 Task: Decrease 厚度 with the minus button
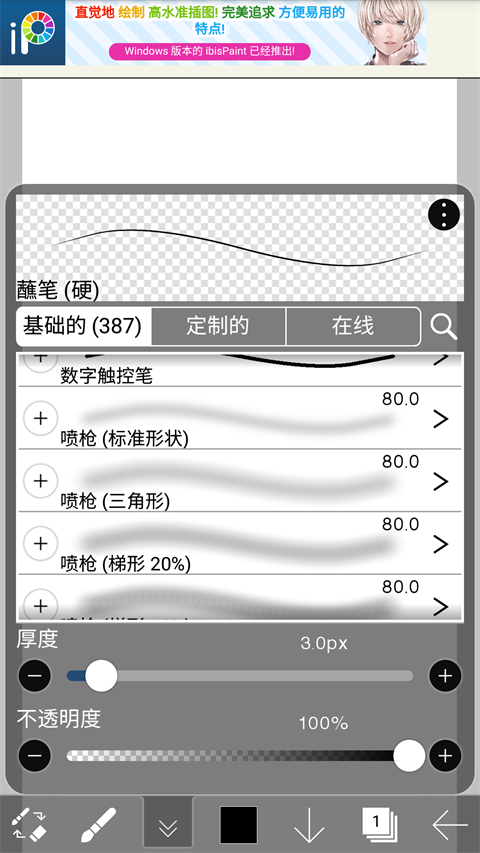coord(35,676)
